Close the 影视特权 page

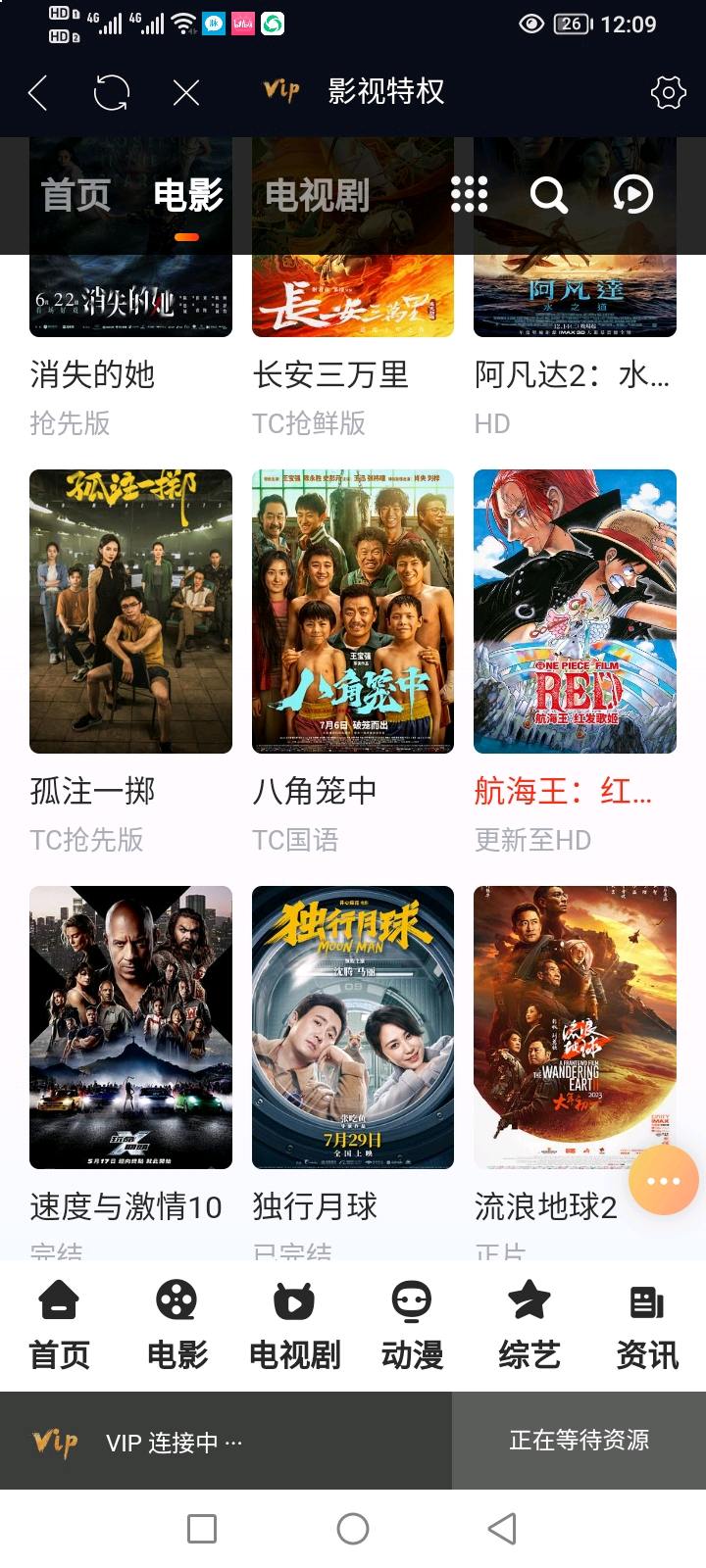[x=185, y=93]
